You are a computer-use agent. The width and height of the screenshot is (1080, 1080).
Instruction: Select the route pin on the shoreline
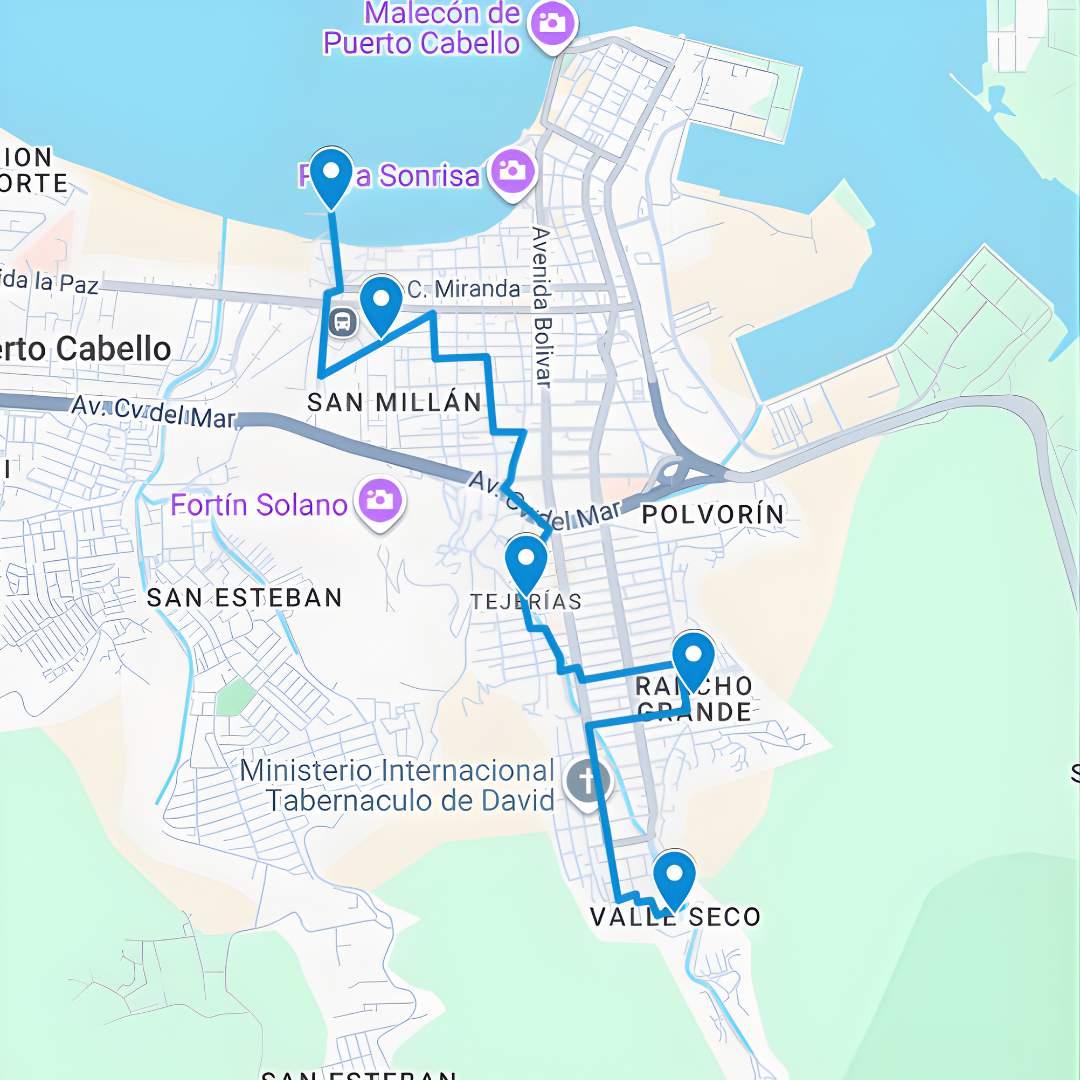330,174
